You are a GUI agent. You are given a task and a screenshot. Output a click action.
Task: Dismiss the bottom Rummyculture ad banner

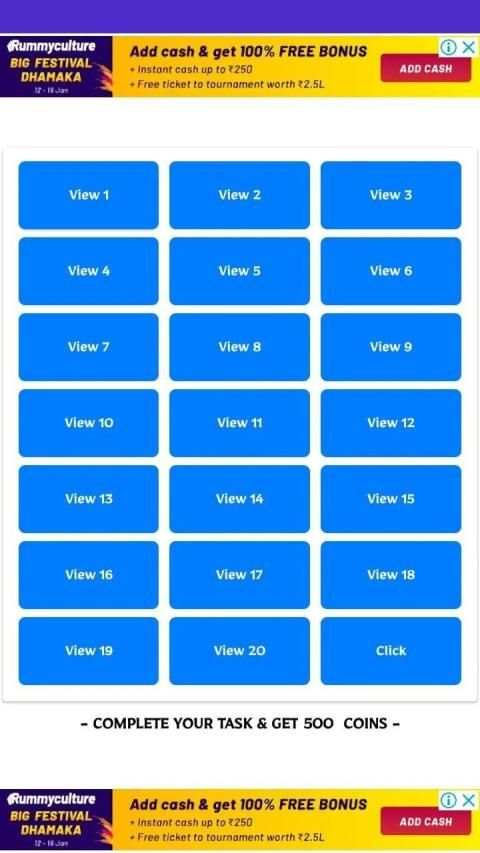pyautogui.click(x=468, y=800)
